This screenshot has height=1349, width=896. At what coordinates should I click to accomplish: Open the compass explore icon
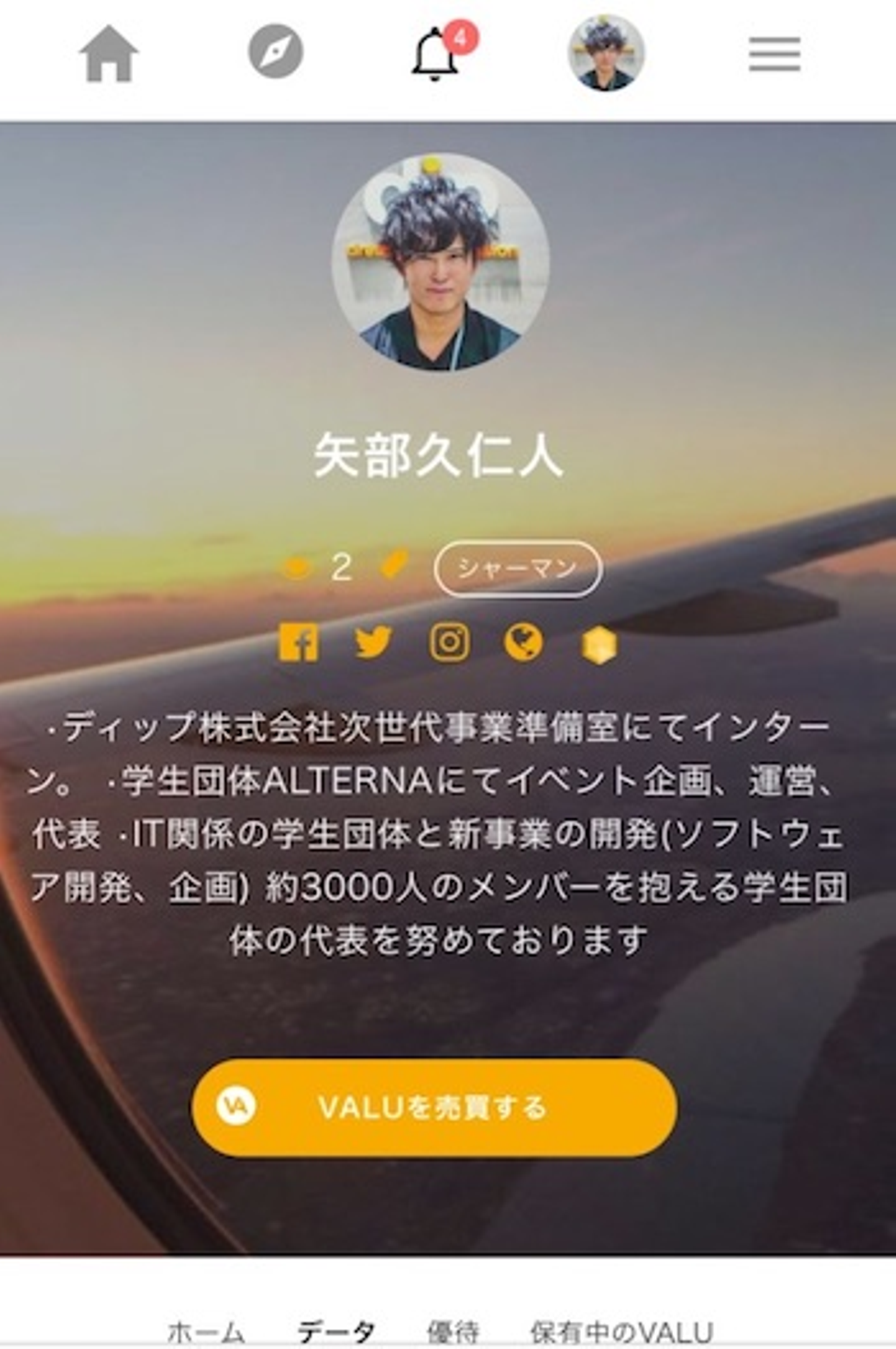[x=276, y=52]
